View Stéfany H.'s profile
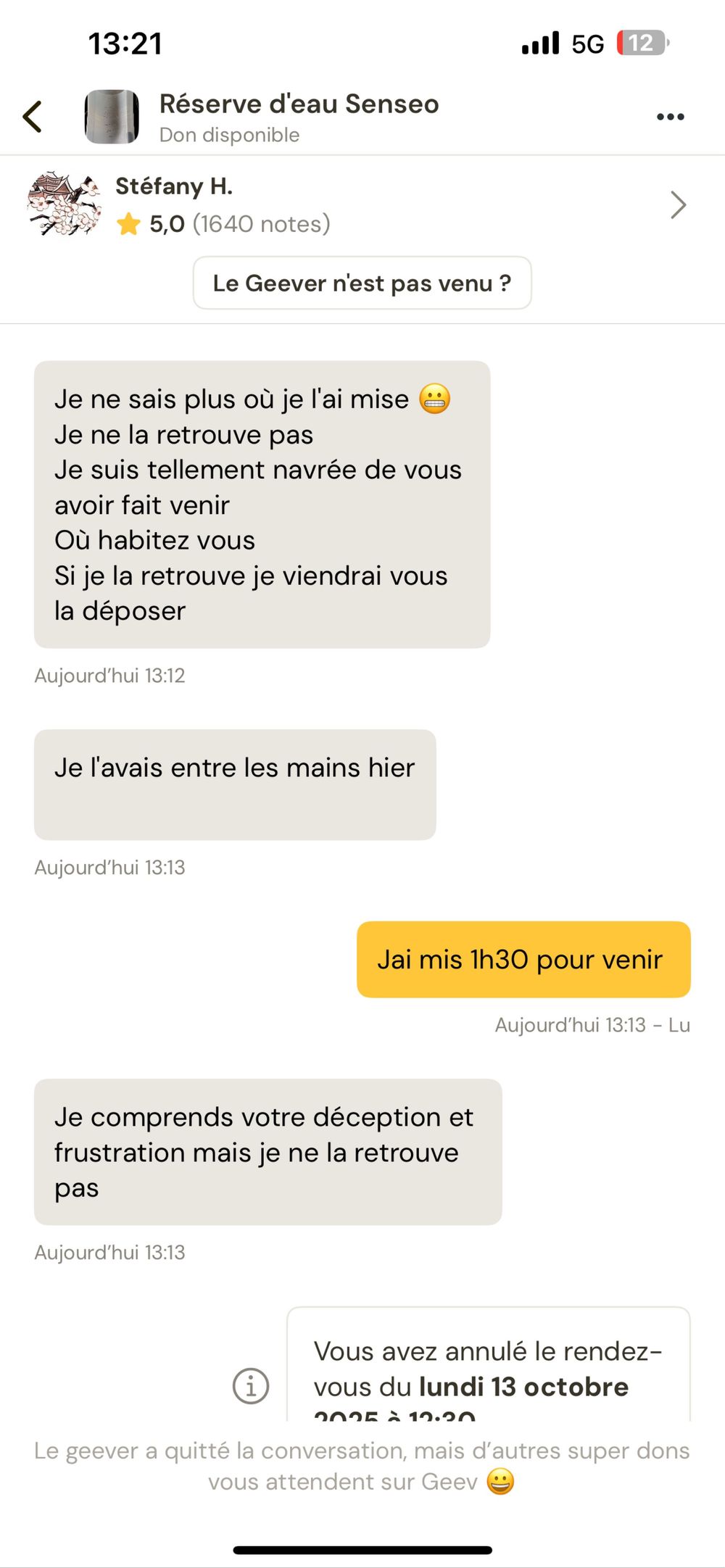The image size is (725, 1568). (x=355, y=205)
